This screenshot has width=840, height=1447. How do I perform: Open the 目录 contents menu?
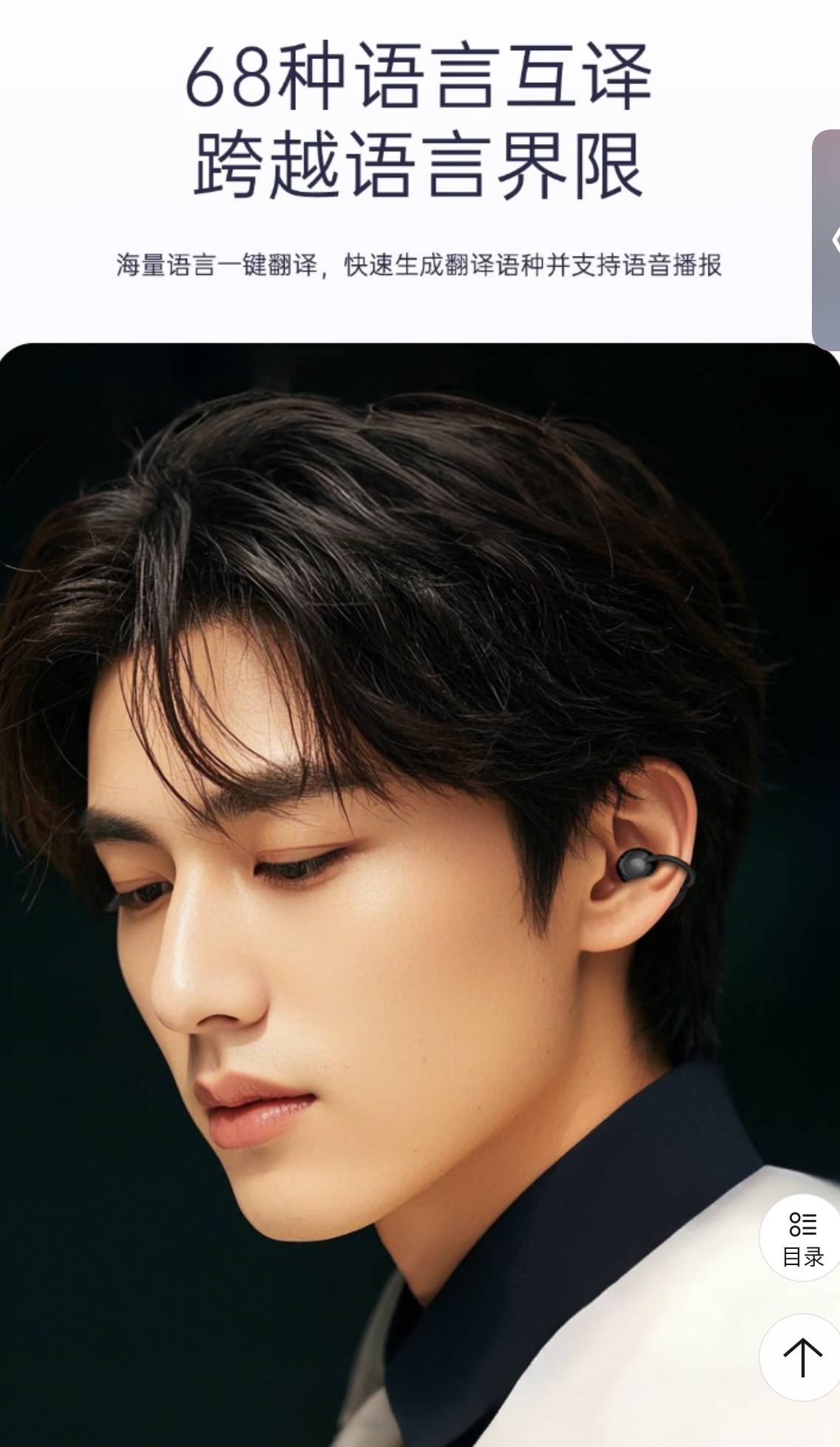point(802,1238)
